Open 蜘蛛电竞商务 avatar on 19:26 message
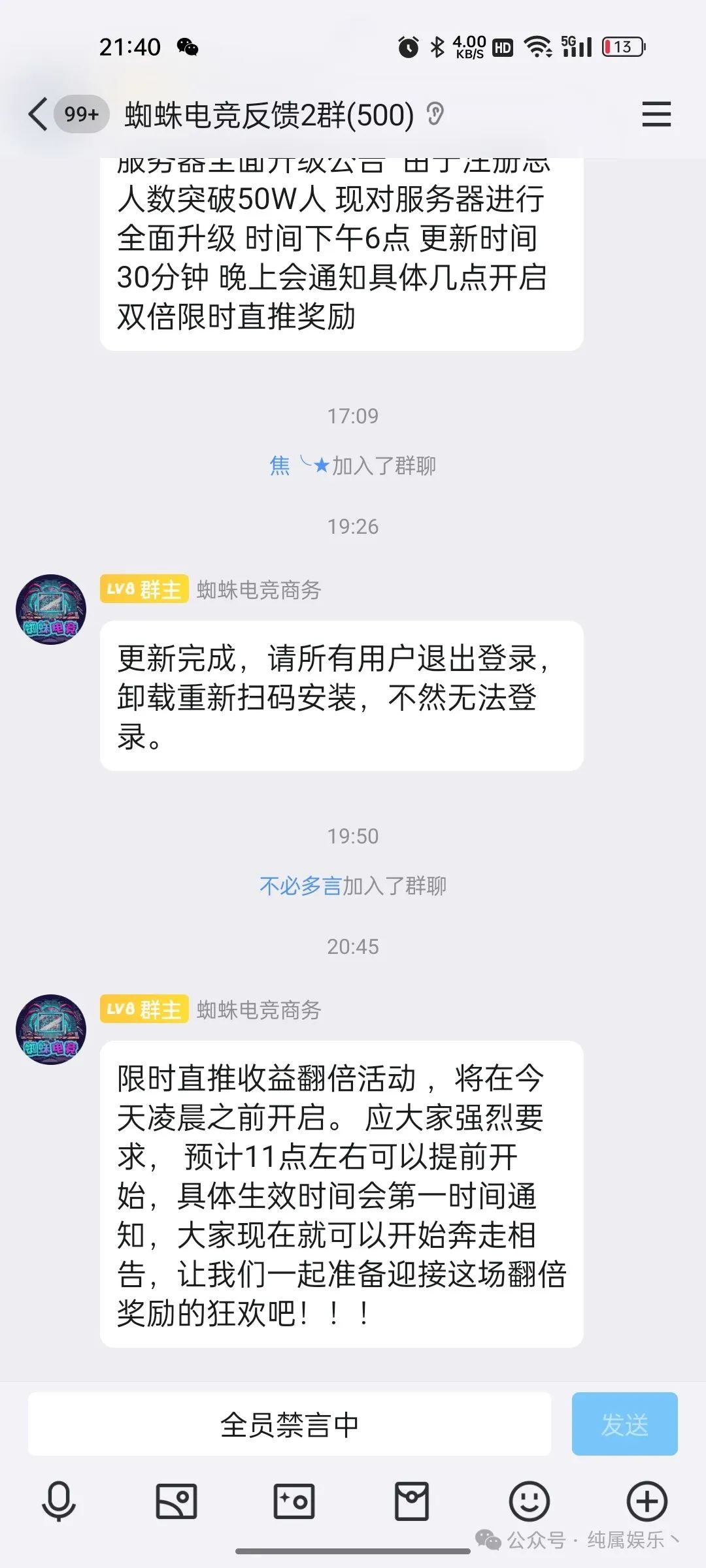The width and height of the screenshot is (706, 1568). 51,610
